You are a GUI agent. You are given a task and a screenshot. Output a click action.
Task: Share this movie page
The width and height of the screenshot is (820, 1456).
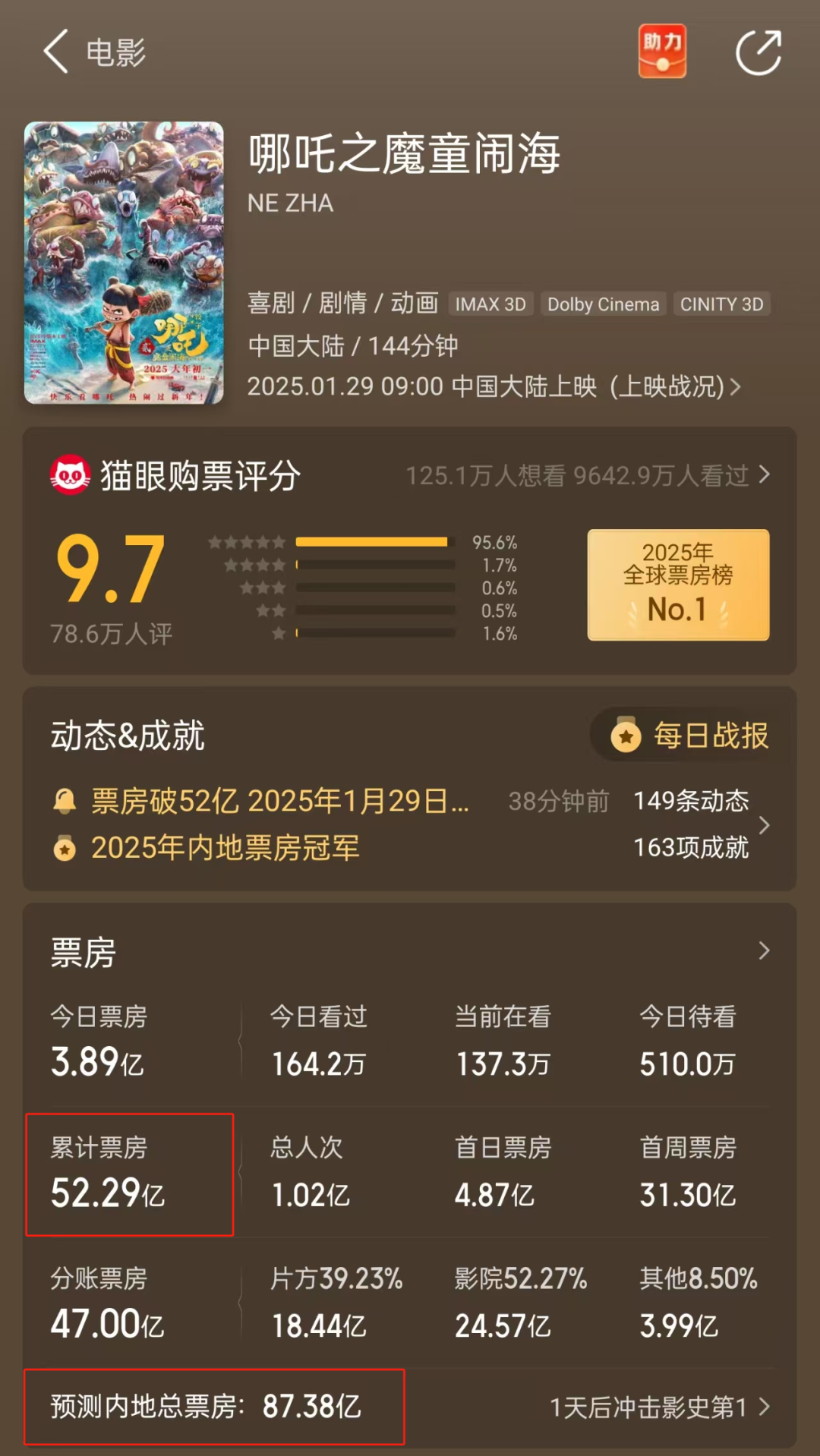(x=758, y=52)
